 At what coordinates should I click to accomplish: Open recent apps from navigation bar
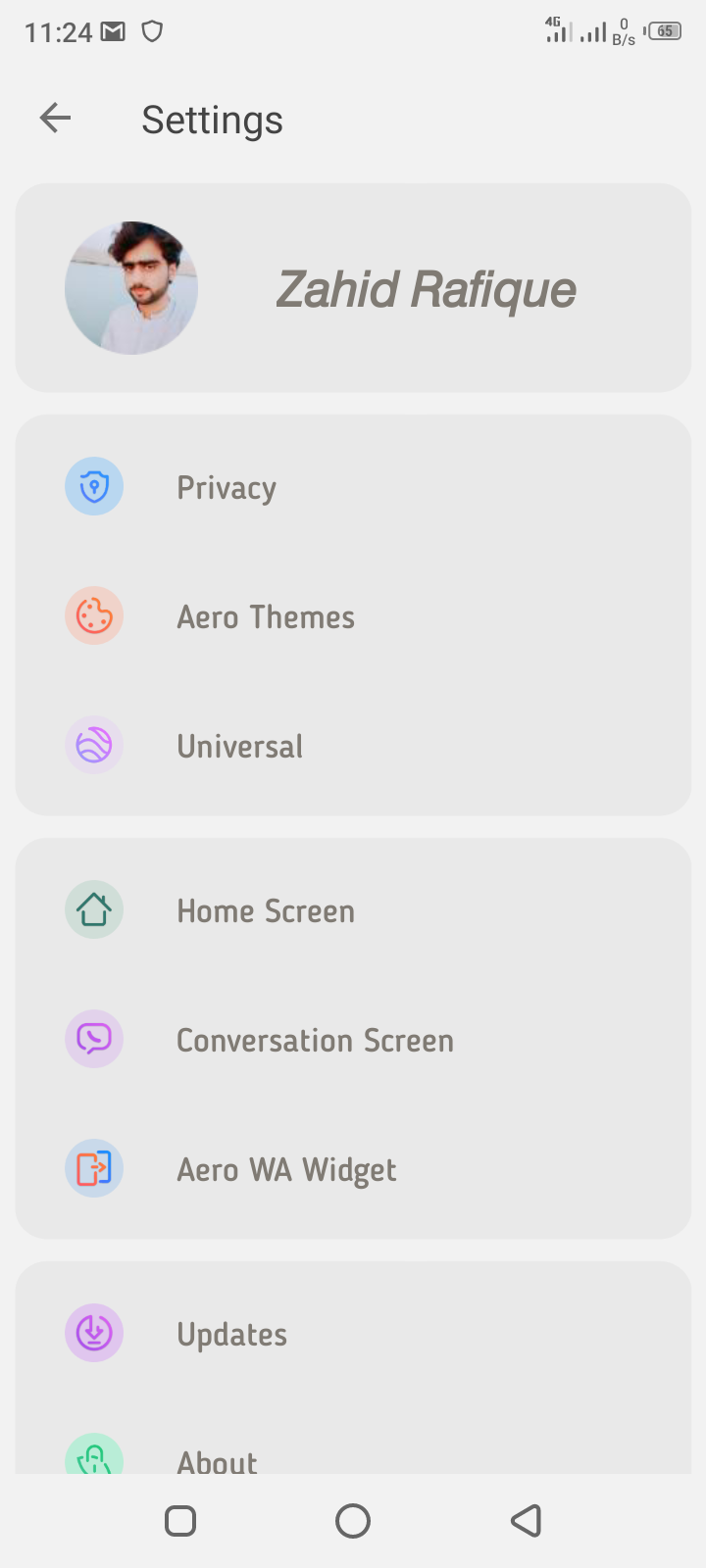coord(180,1521)
